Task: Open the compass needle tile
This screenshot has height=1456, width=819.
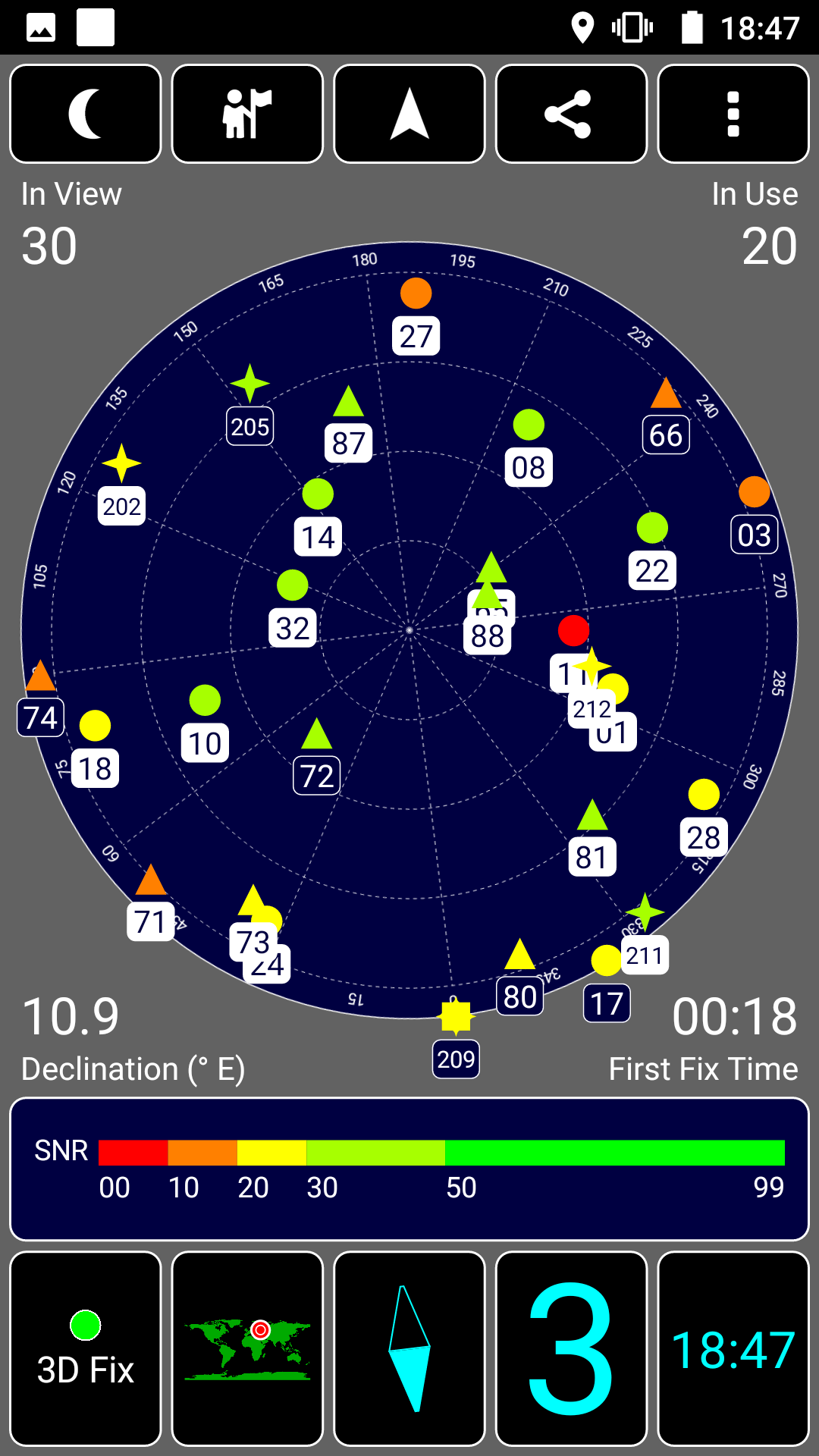Action: tap(409, 1349)
